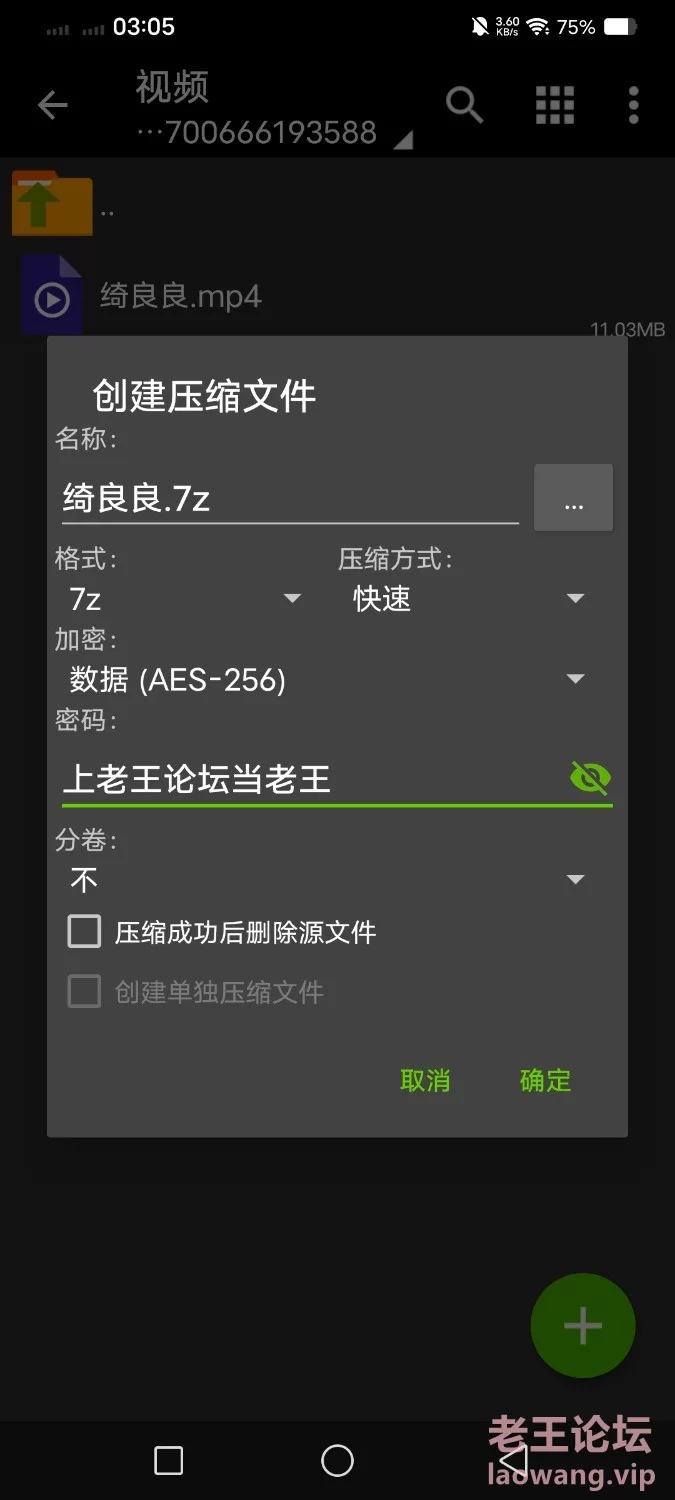The height and width of the screenshot is (1500, 675).
Task: Check 压缩成功后删除源文件 checkbox
Action: tap(85, 932)
